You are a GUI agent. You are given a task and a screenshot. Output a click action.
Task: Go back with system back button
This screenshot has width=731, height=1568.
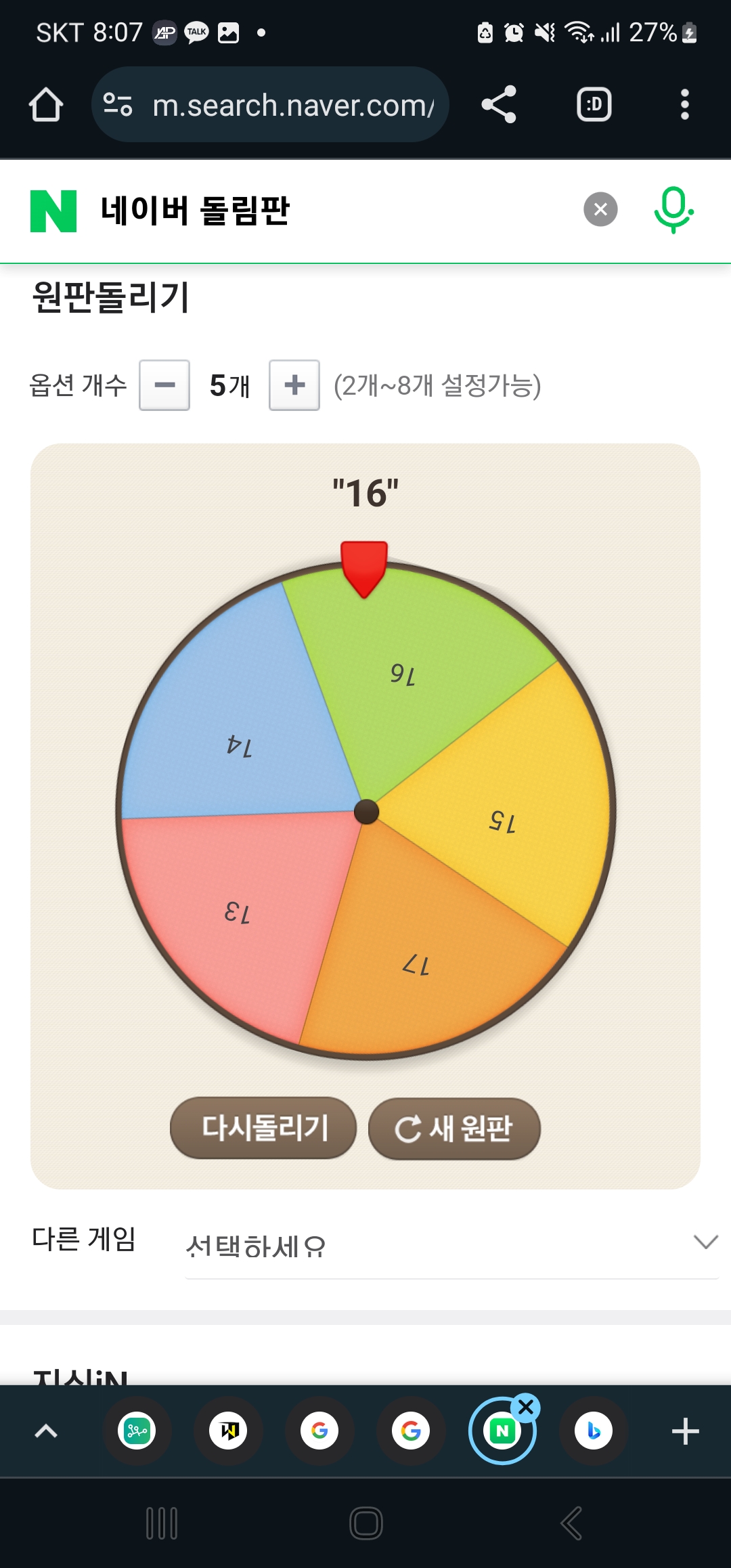pyautogui.click(x=571, y=1523)
